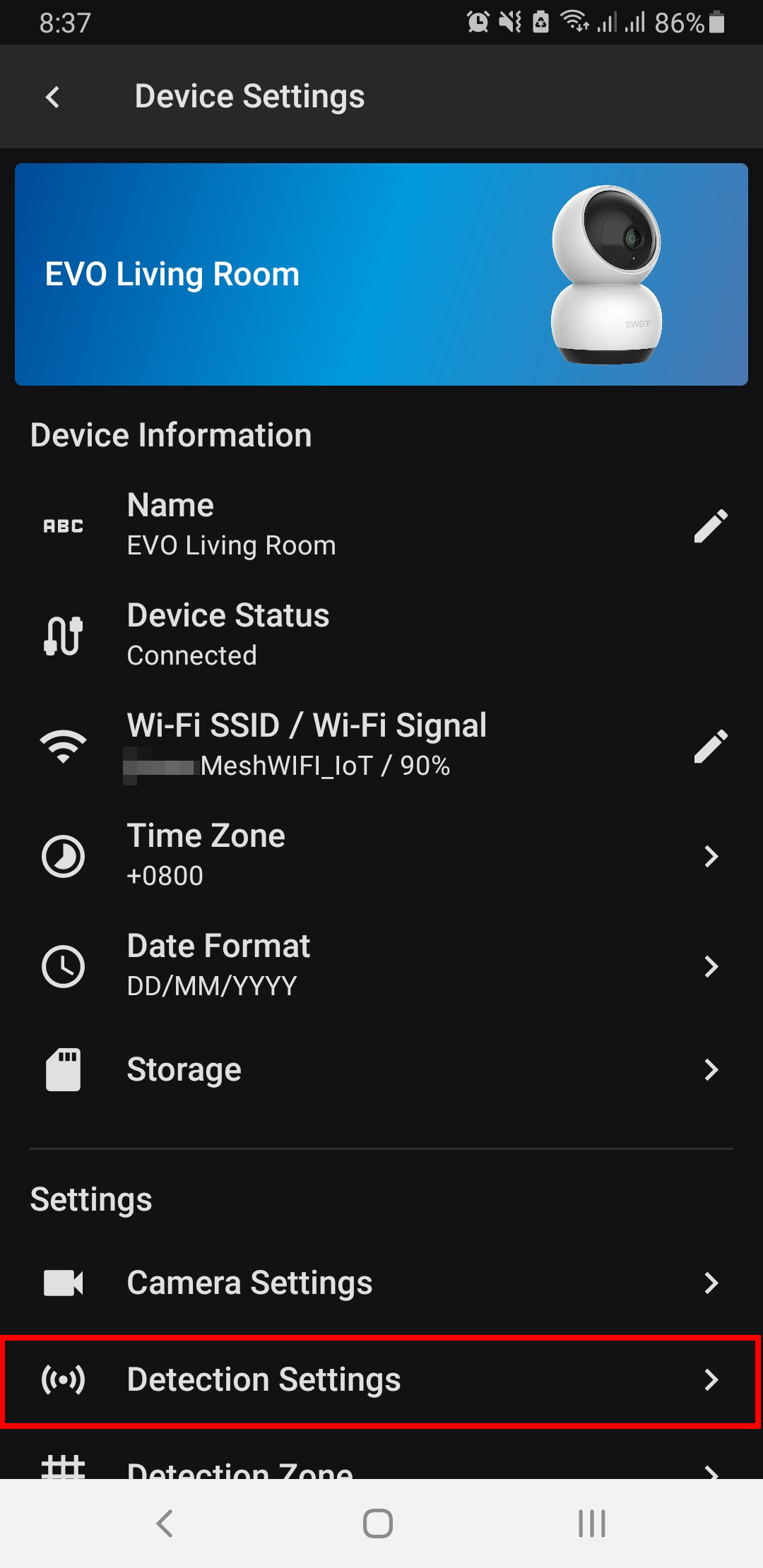
Task: Edit the camera name EVO Living Room
Action: [x=710, y=526]
